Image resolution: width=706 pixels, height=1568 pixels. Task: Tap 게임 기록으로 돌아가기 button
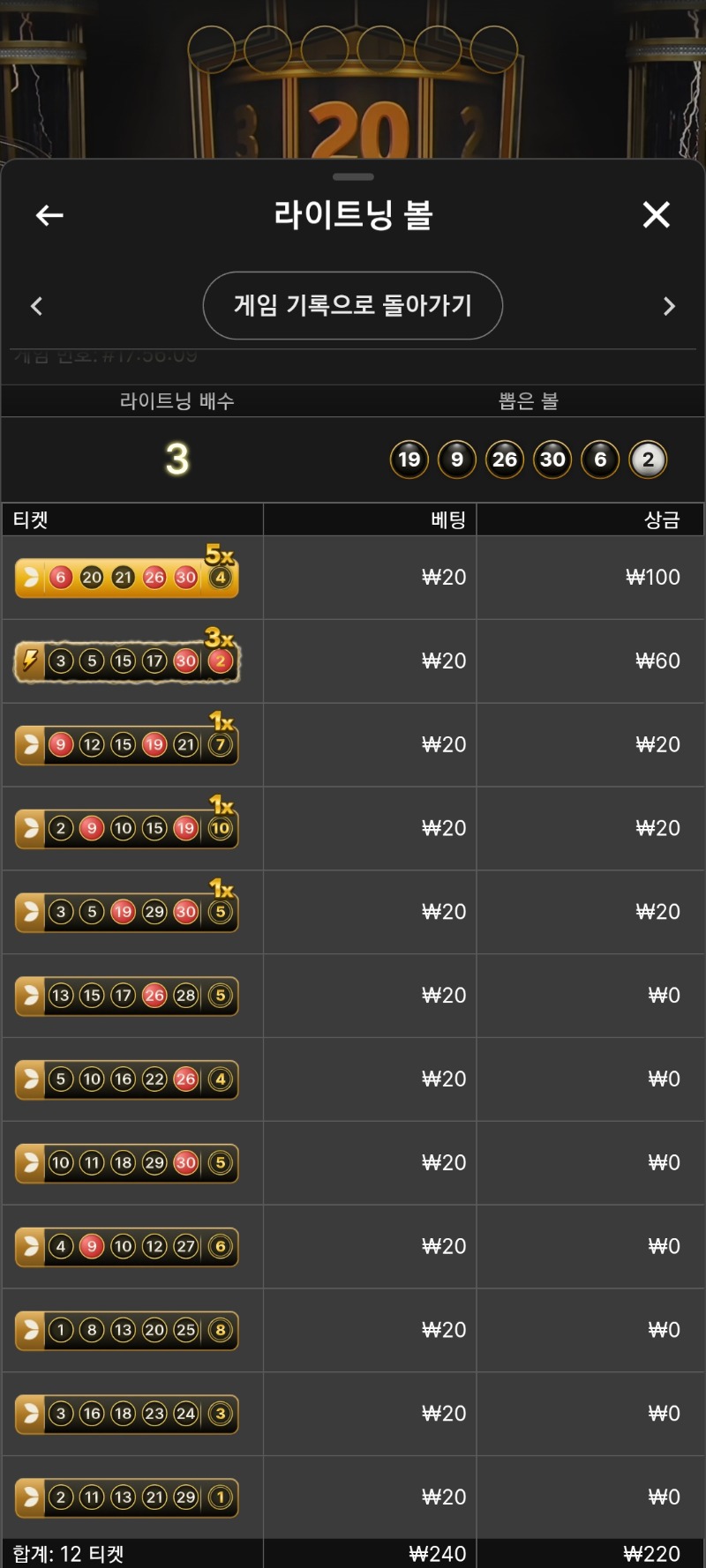pyautogui.click(x=353, y=305)
